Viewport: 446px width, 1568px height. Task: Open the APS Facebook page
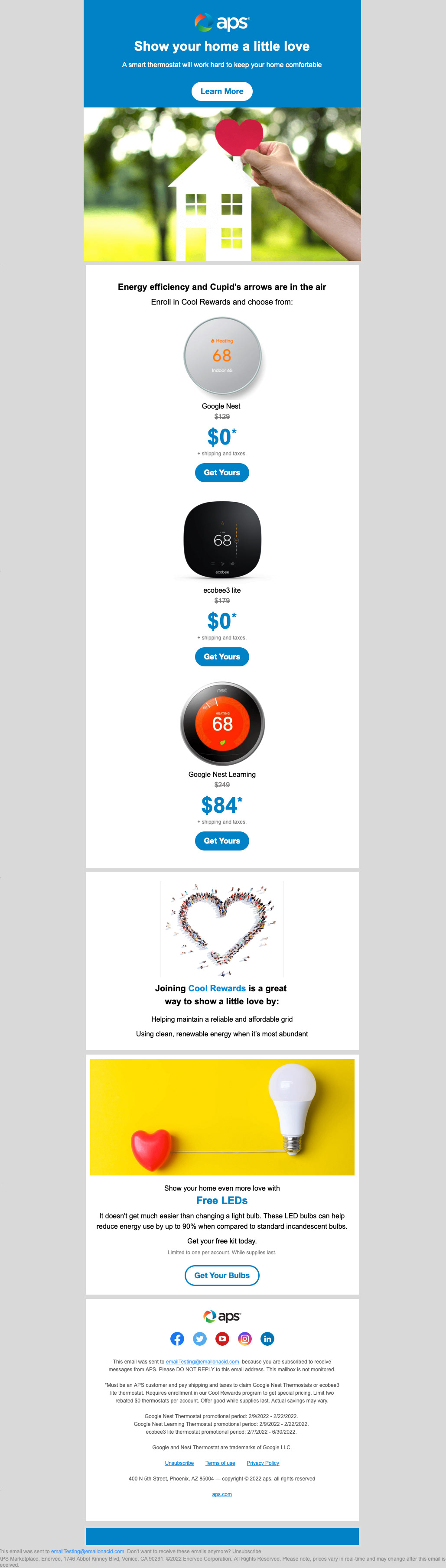click(x=177, y=1338)
